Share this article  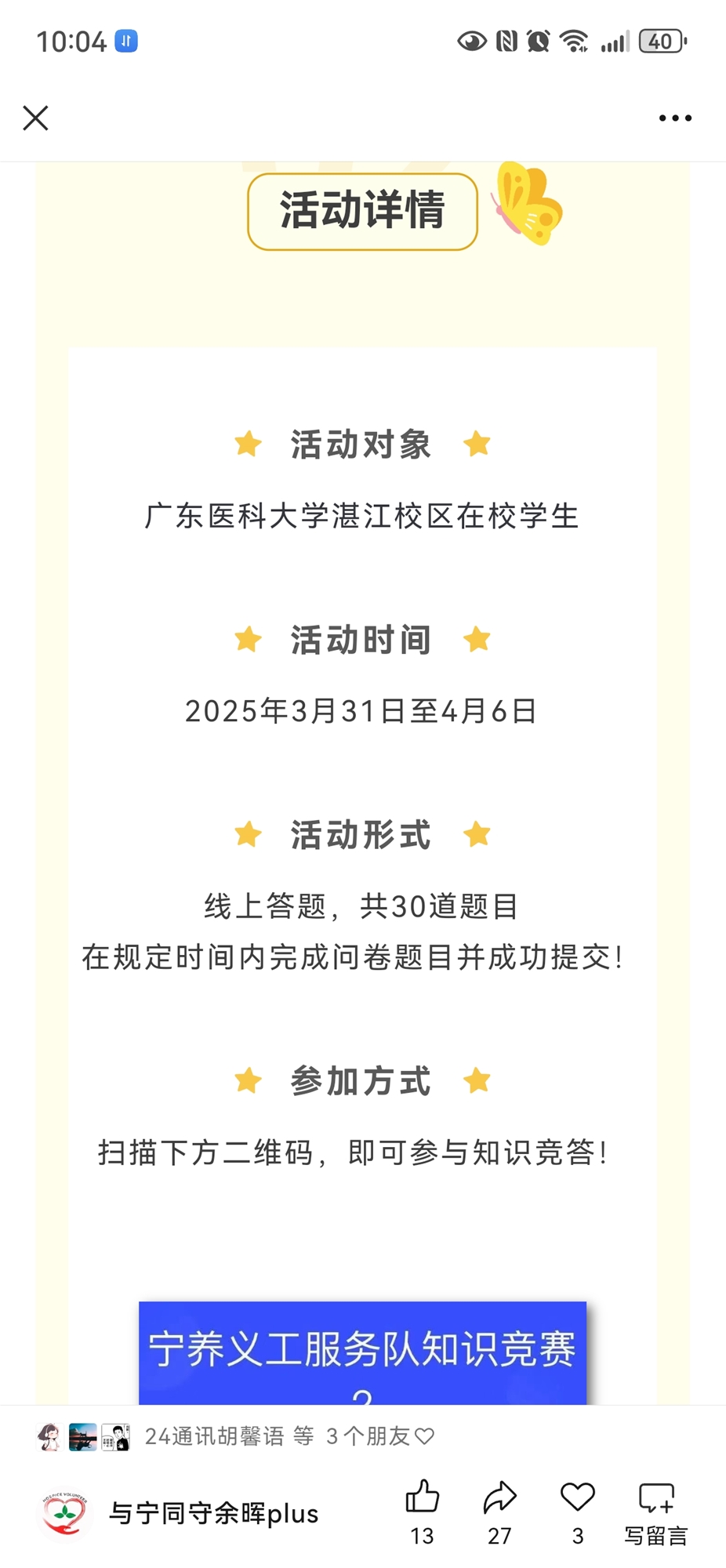[x=499, y=1512]
